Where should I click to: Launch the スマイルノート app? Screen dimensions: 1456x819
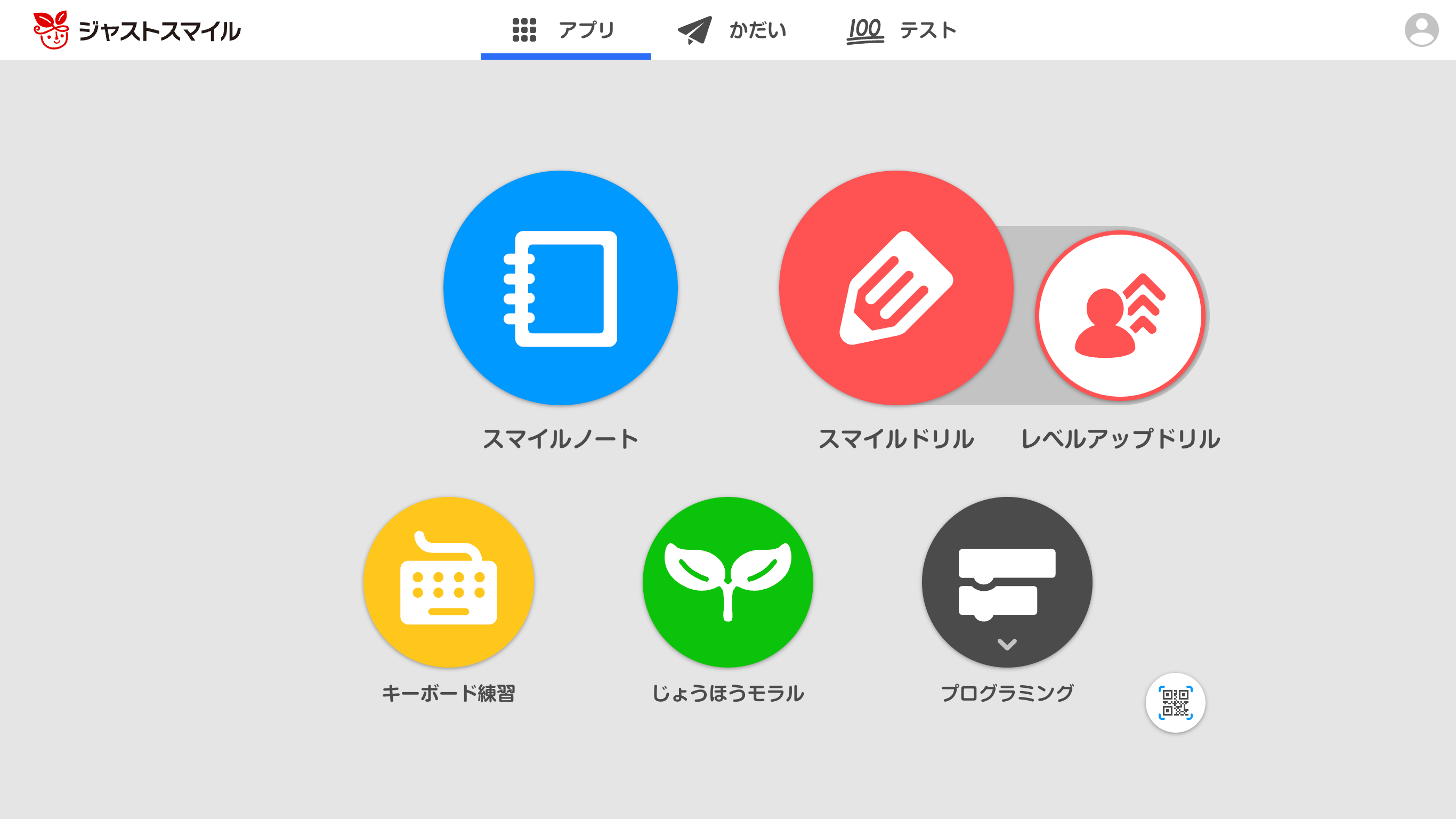[560, 287]
